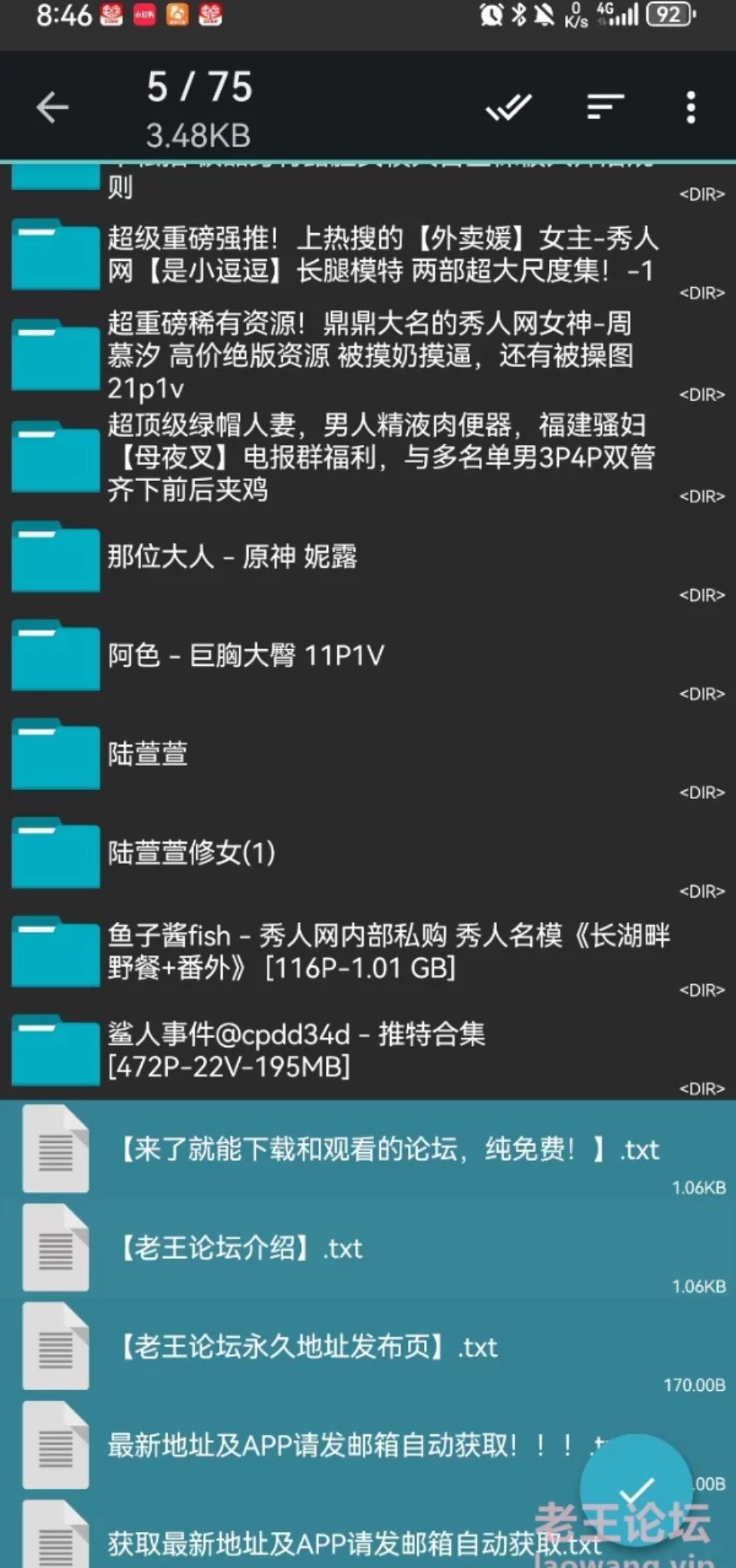Open the 鱼子酱fish 长湖畔野餐 folder

pyautogui.click(x=368, y=951)
